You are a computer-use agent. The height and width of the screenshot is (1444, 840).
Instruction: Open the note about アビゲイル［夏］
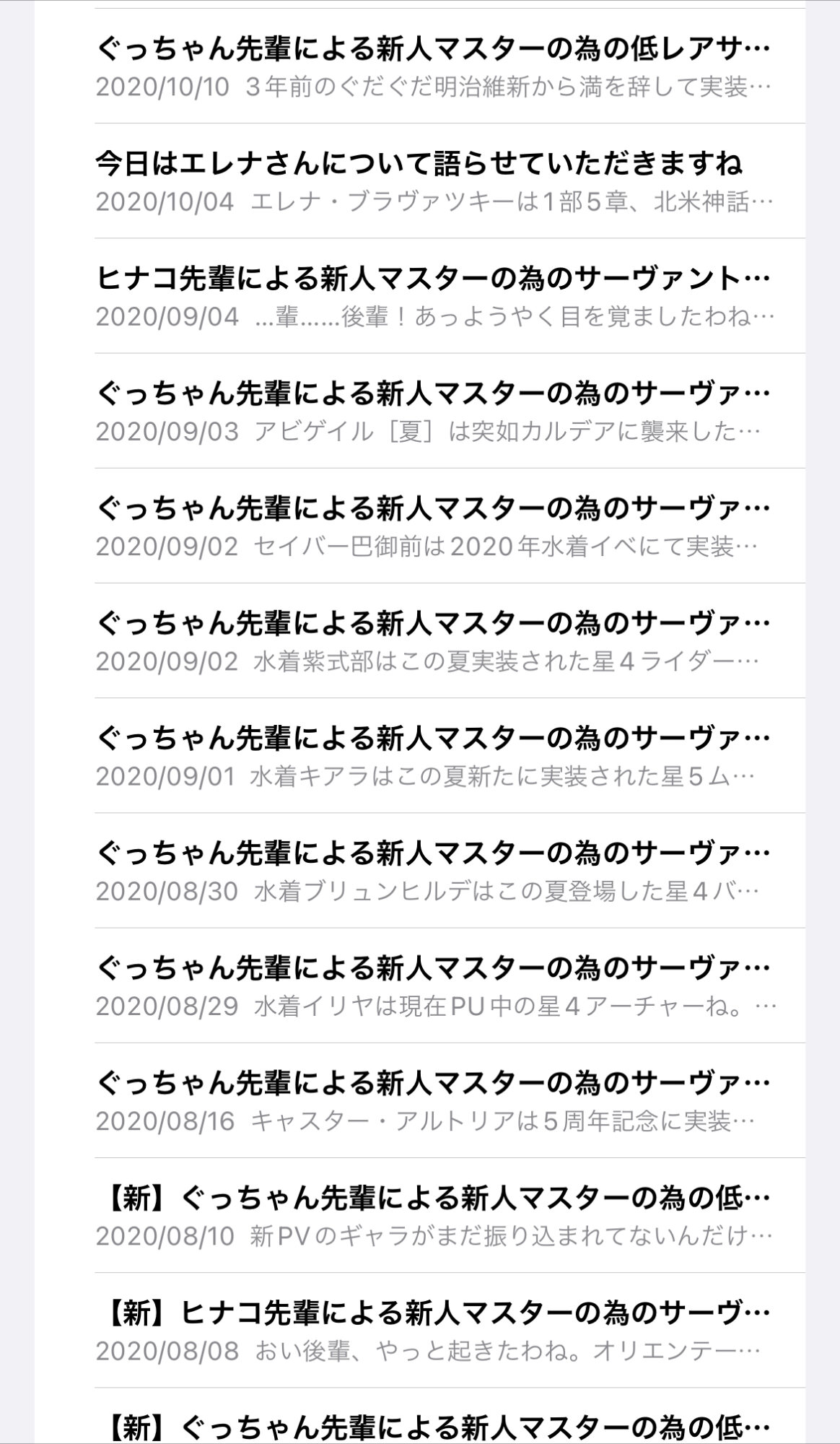coord(433,412)
